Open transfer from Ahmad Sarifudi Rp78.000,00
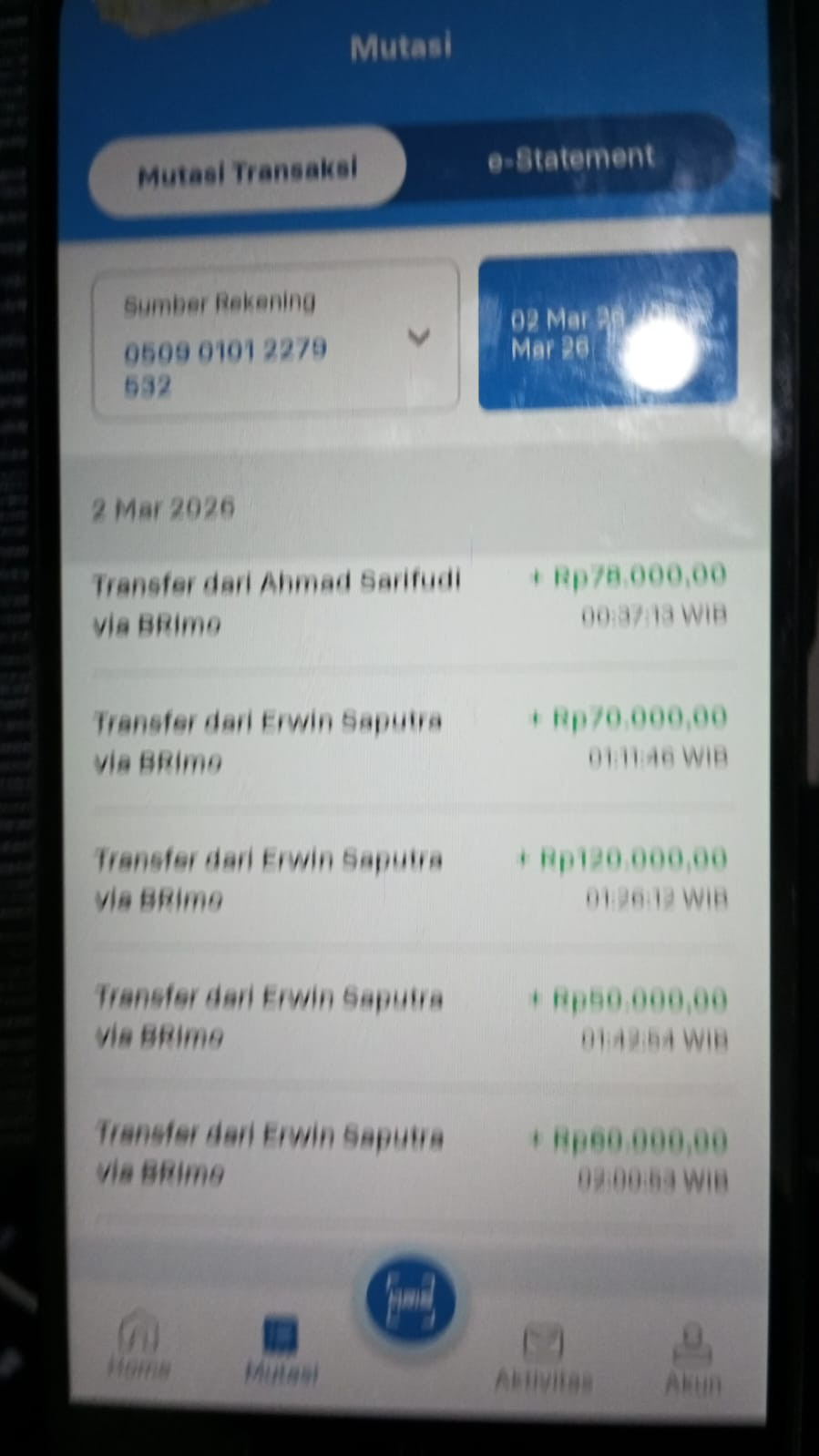Image resolution: width=819 pixels, height=1456 pixels. coord(411,601)
